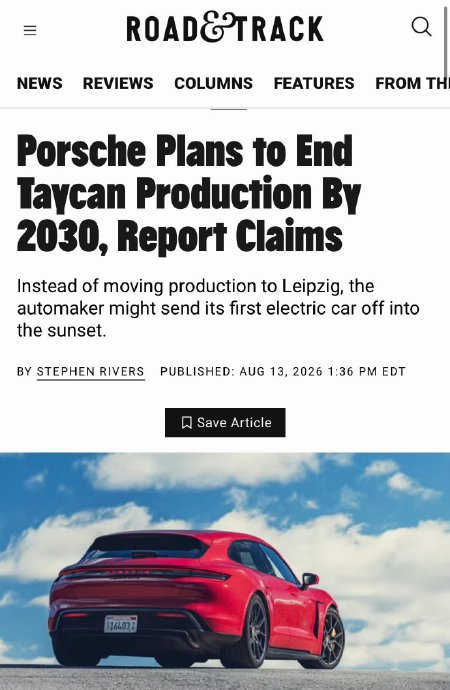Open the search magnifier
Image resolution: width=450 pixels, height=690 pixels.
pyautogui.click(x=421, y=27)
